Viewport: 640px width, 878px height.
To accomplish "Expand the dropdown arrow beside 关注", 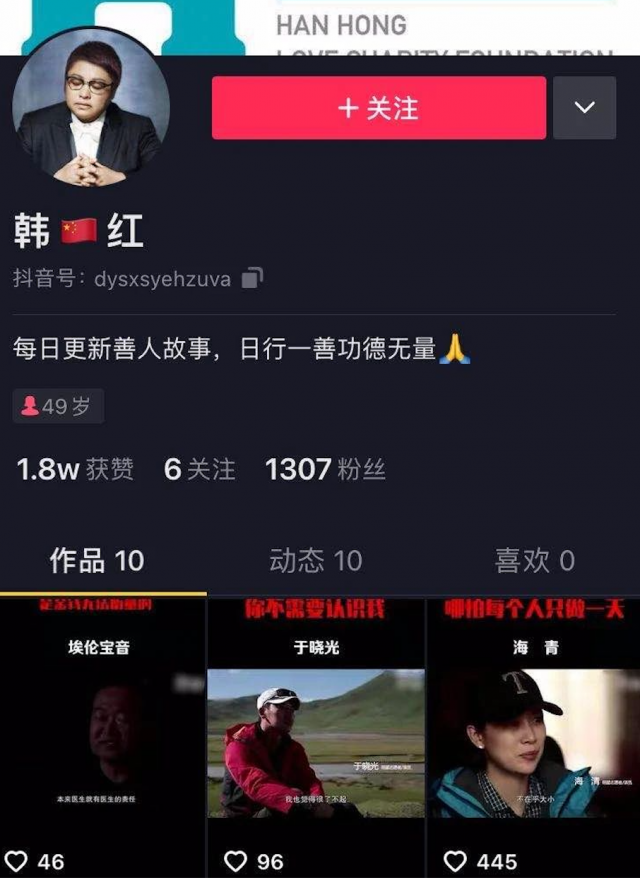I will point(585,108).
